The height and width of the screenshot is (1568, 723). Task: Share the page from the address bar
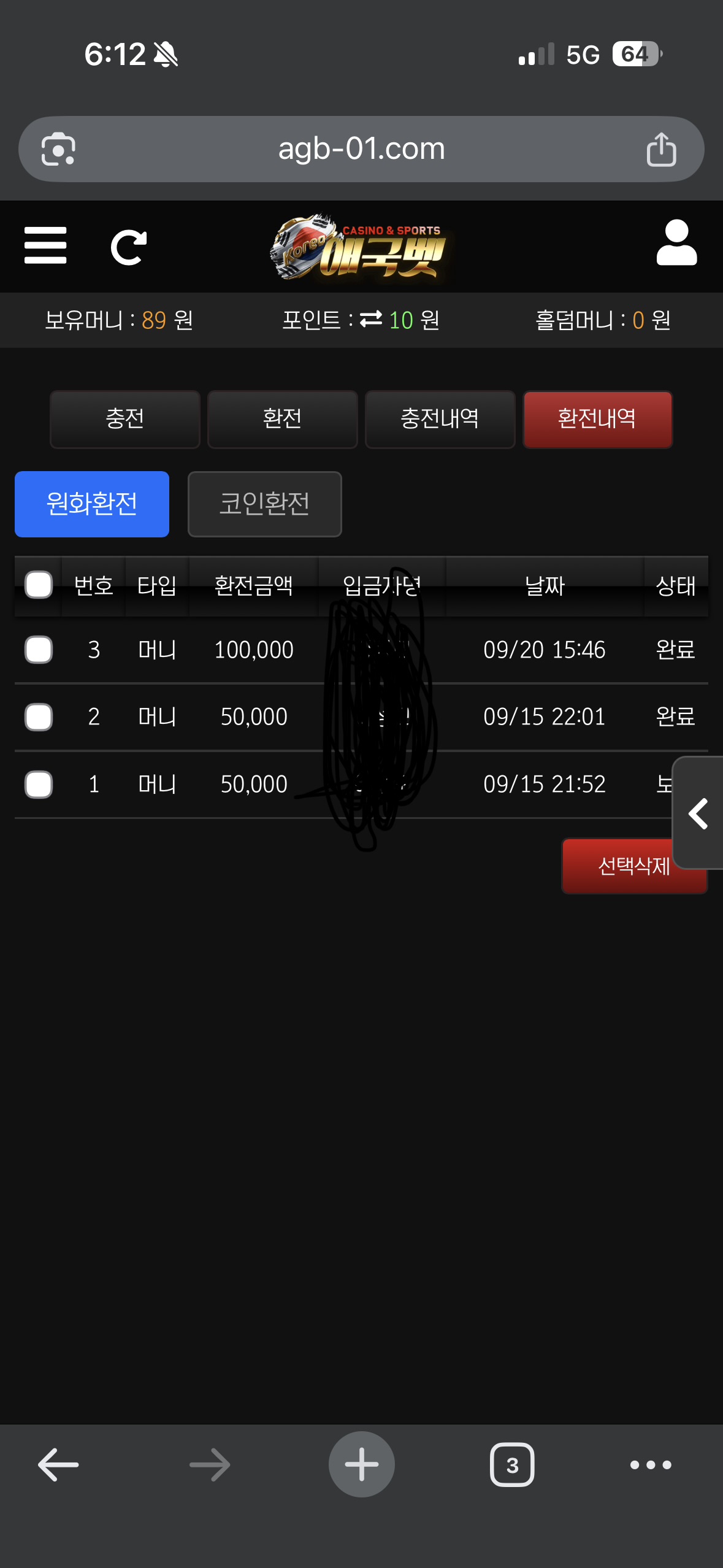[x=661, y=149]
